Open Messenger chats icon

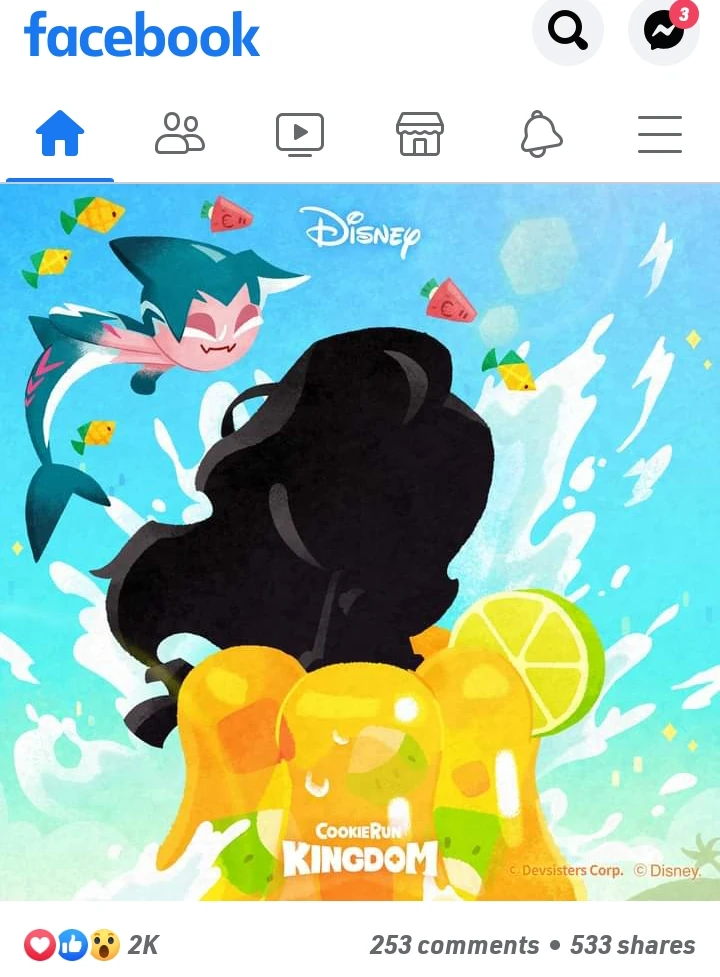[663, 32]
